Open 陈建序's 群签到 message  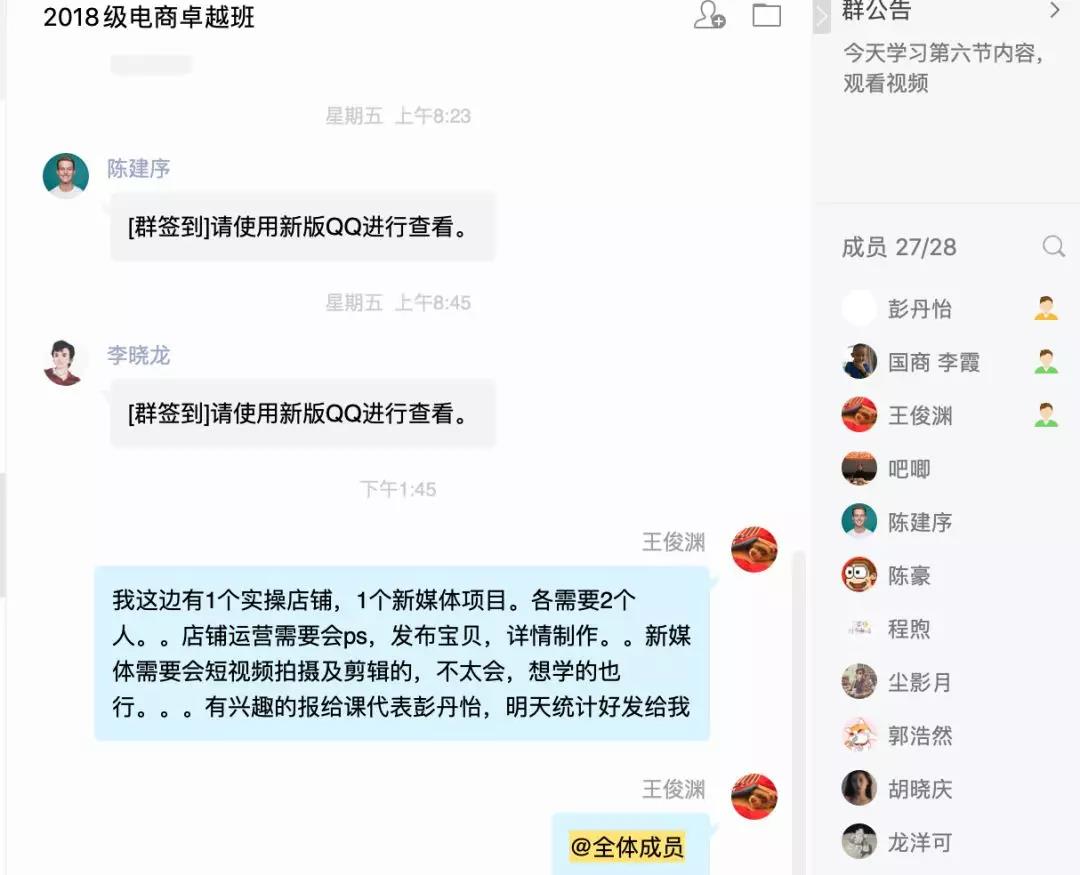(x=301, y=227)
